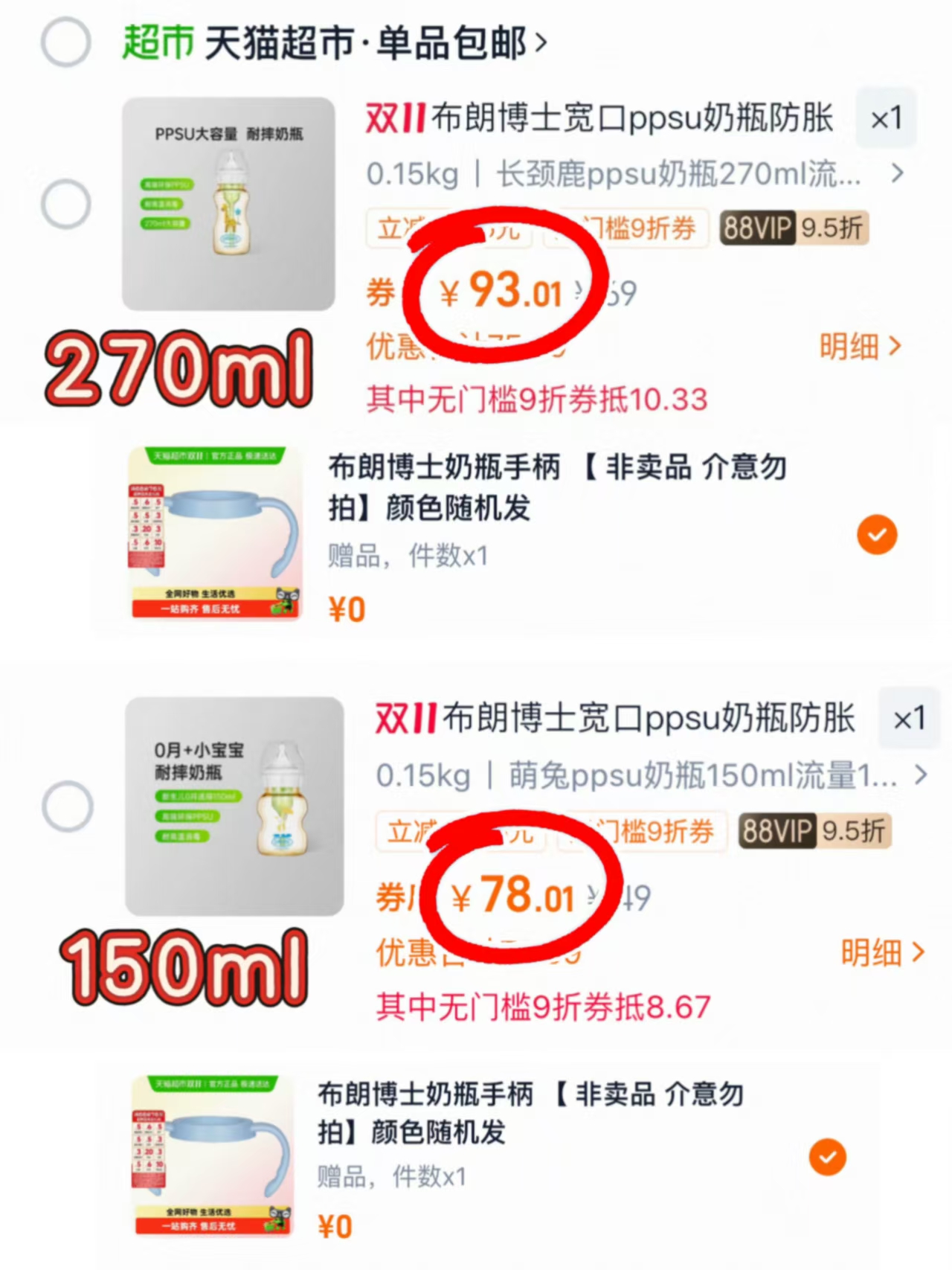Click the circled ¥78.01 price
Screen dimensions: 952x1270
[512, 897]
